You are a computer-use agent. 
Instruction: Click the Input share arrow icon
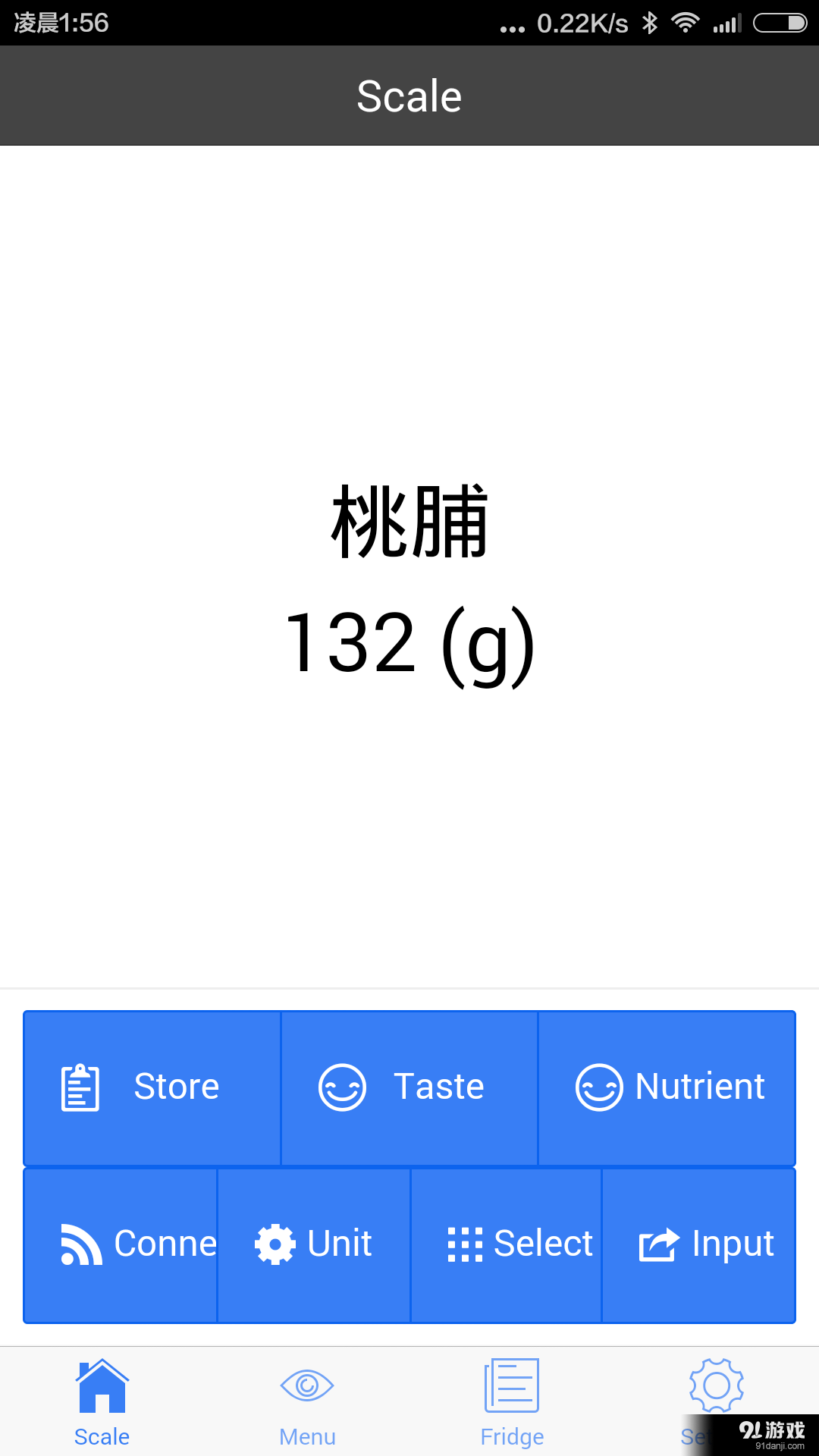pos(658,1243)
